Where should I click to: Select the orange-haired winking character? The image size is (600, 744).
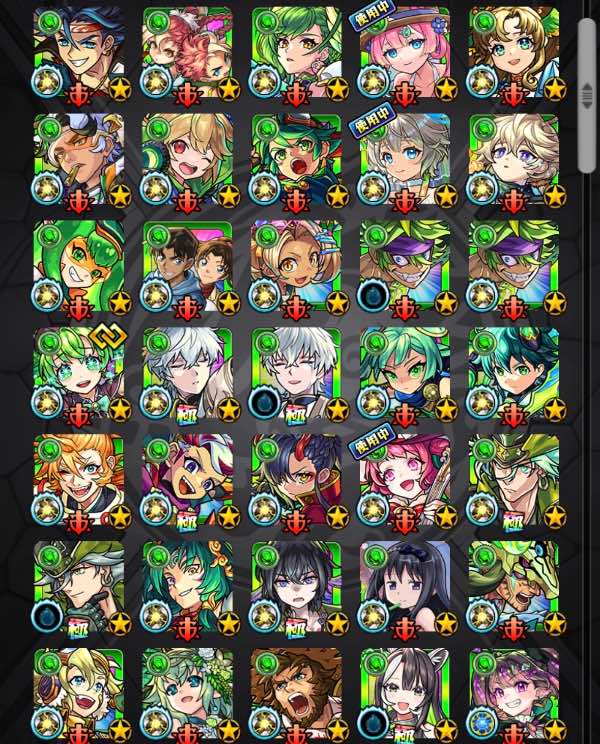click(x=79, y=481)
